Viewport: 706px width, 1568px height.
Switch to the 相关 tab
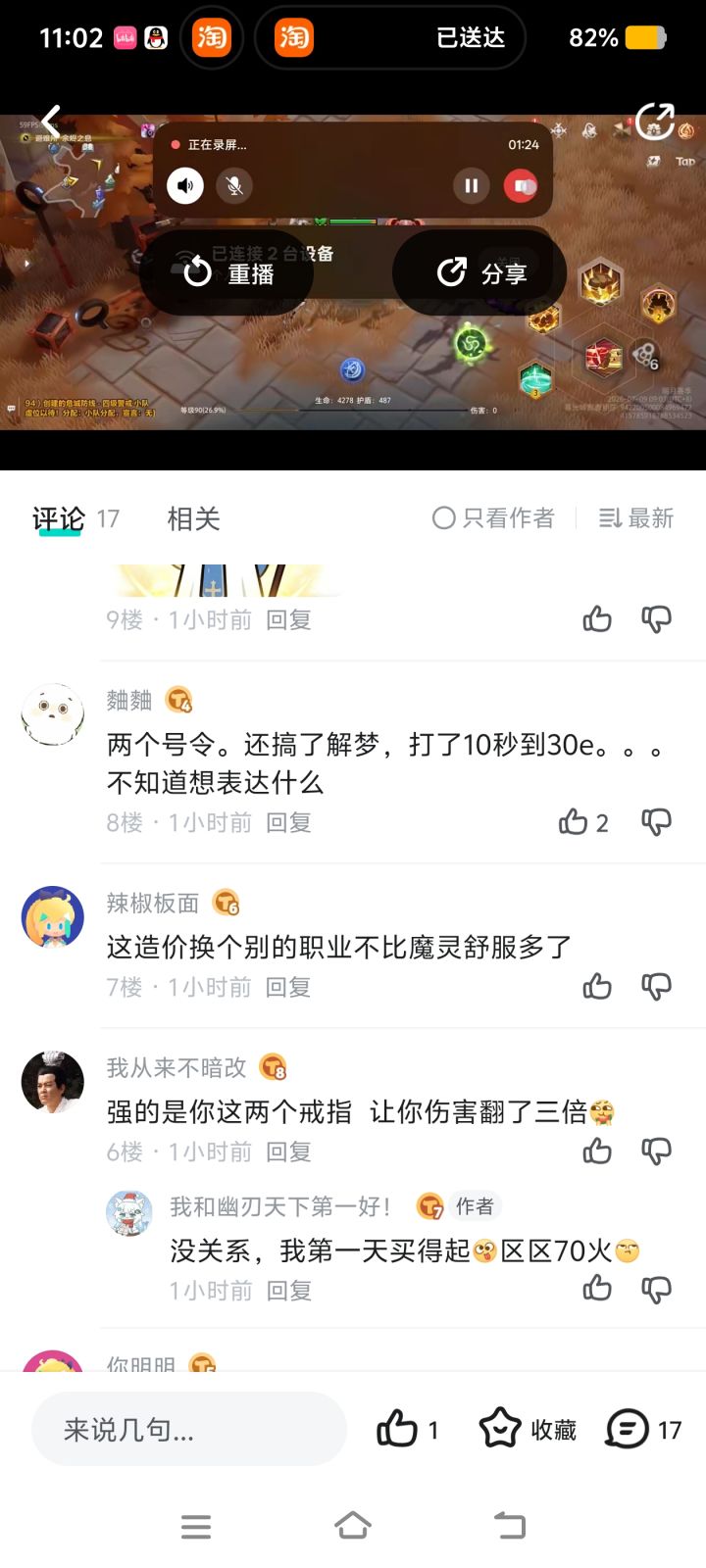click(193, 518)
